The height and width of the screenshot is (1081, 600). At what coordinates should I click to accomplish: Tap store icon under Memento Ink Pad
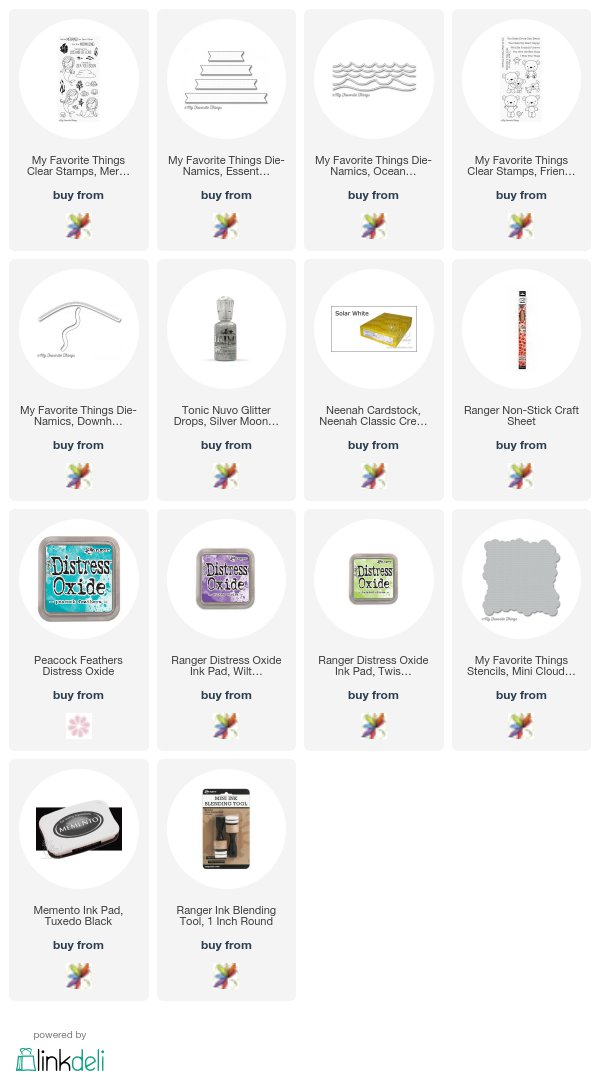click(x=78, y=975)
